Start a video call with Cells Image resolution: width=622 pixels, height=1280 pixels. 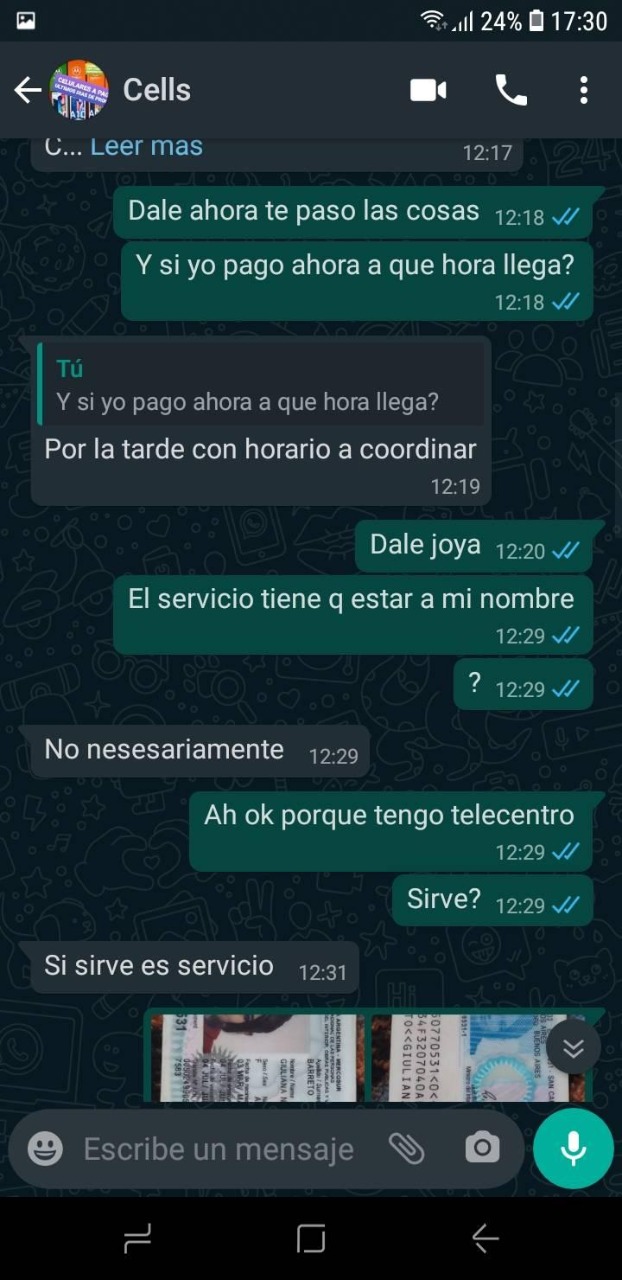coord(428,90)
